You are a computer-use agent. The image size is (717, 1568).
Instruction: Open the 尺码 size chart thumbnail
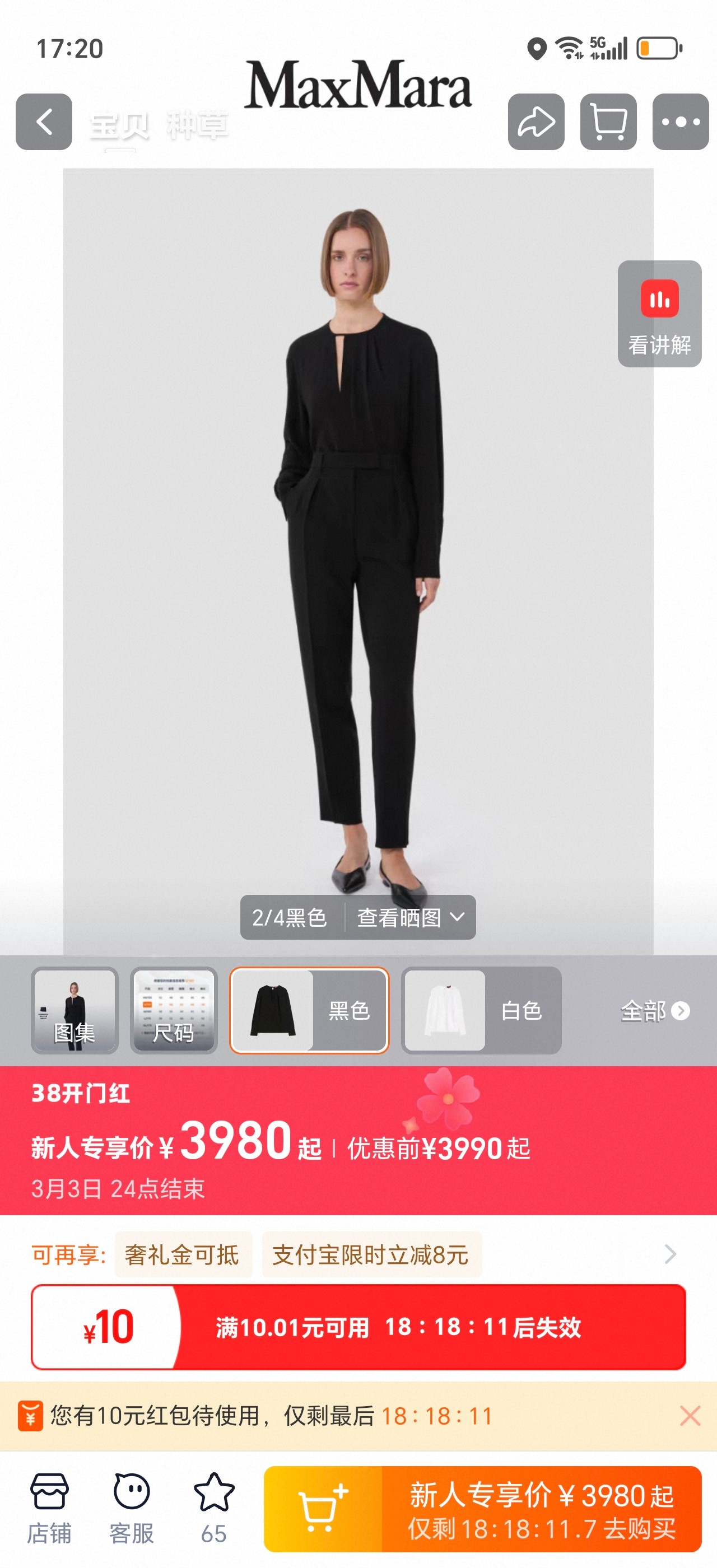pyautogui.click(x=174, y=1010)
